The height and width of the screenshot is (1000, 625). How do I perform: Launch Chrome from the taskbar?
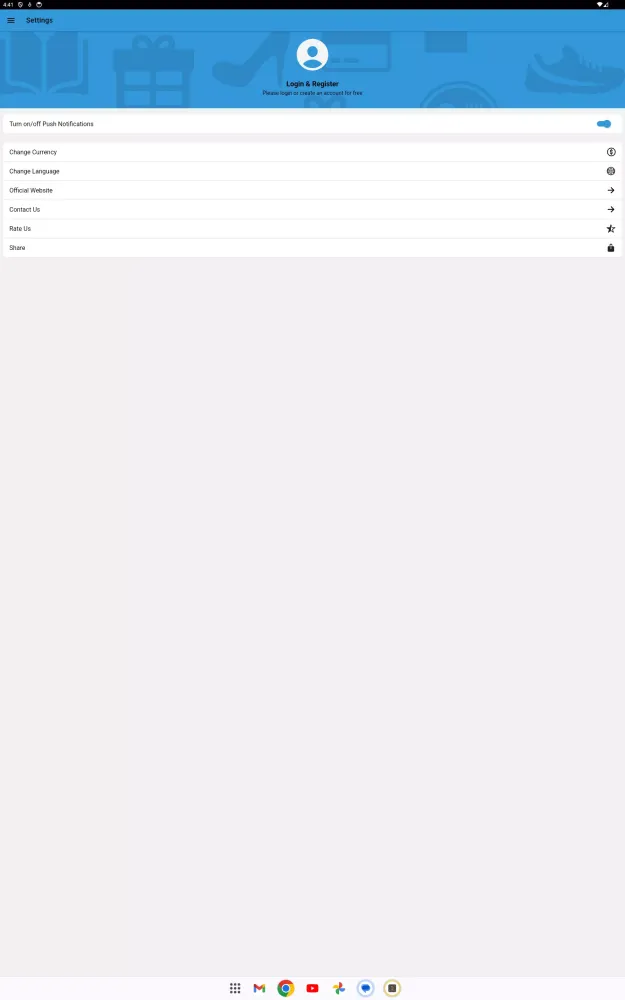[286, 988]
